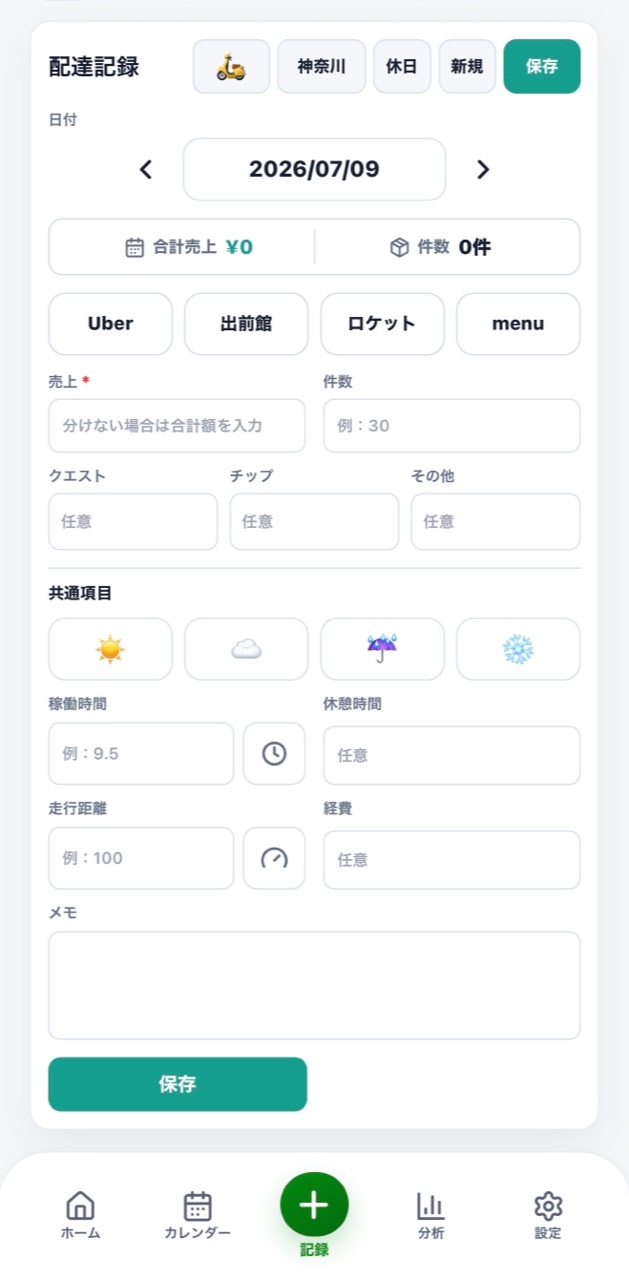This screenshot has height=1280, width=629.
Task: Choose the sunny weather icon
Action: point(110,649)
